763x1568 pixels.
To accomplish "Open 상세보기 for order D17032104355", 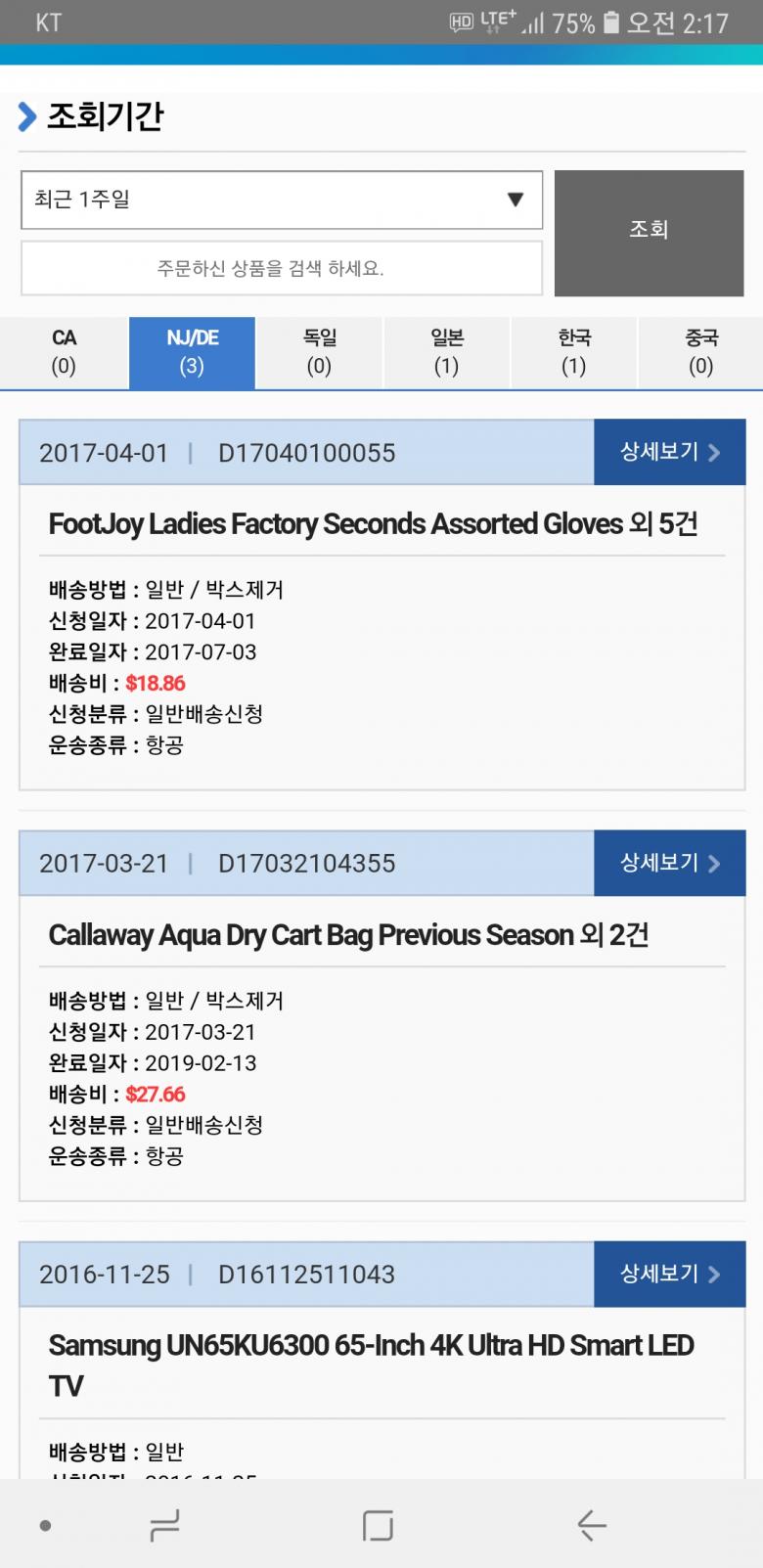I will point(669,863).
